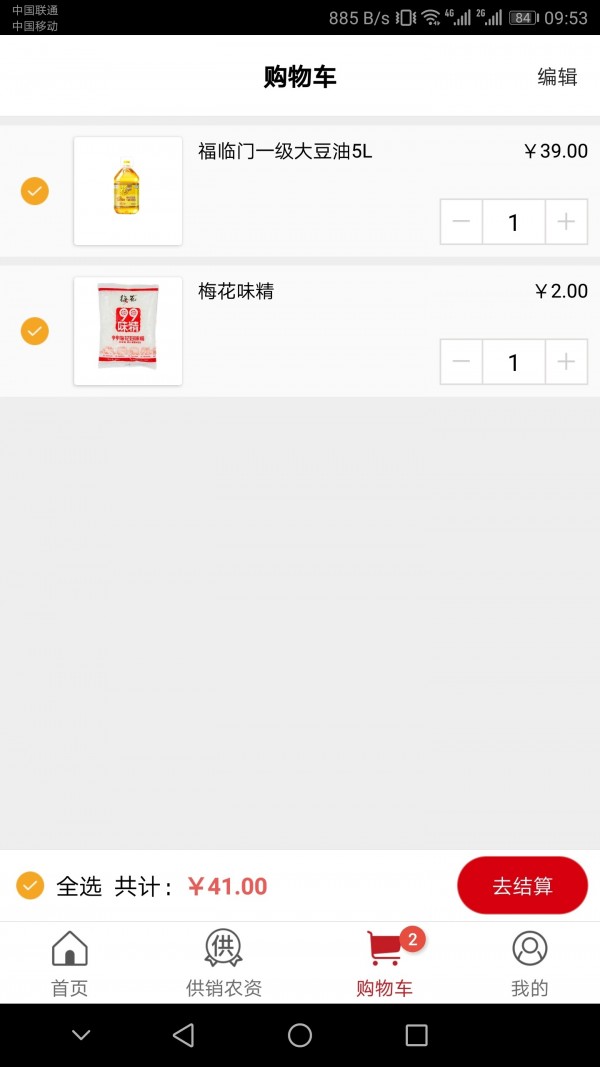This screenshot has height=1067, width=600.
Task: Increase quantity of 福临门一级大豆油5L
Action: point(566,222)
